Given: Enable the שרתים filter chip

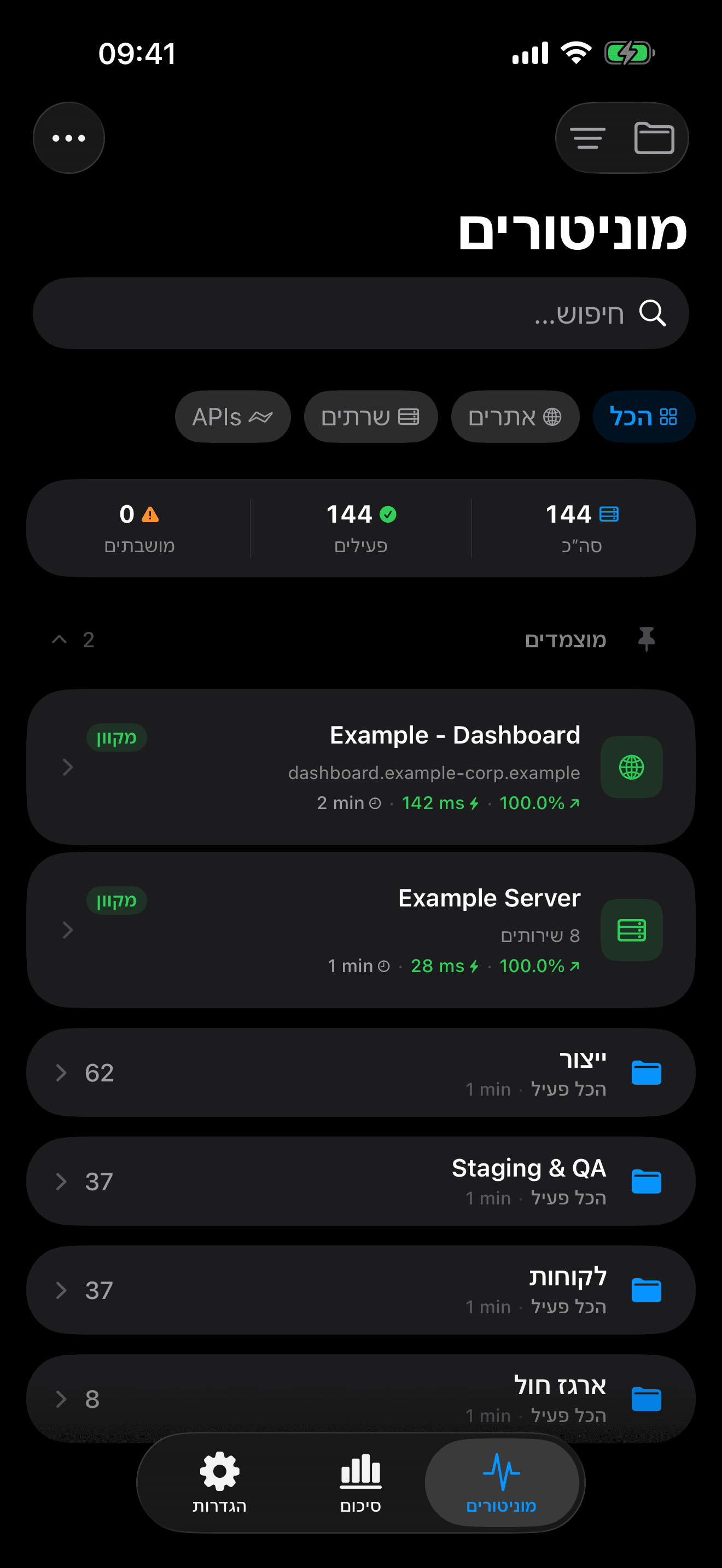Looking at the screenshot, I should point(371,417).
